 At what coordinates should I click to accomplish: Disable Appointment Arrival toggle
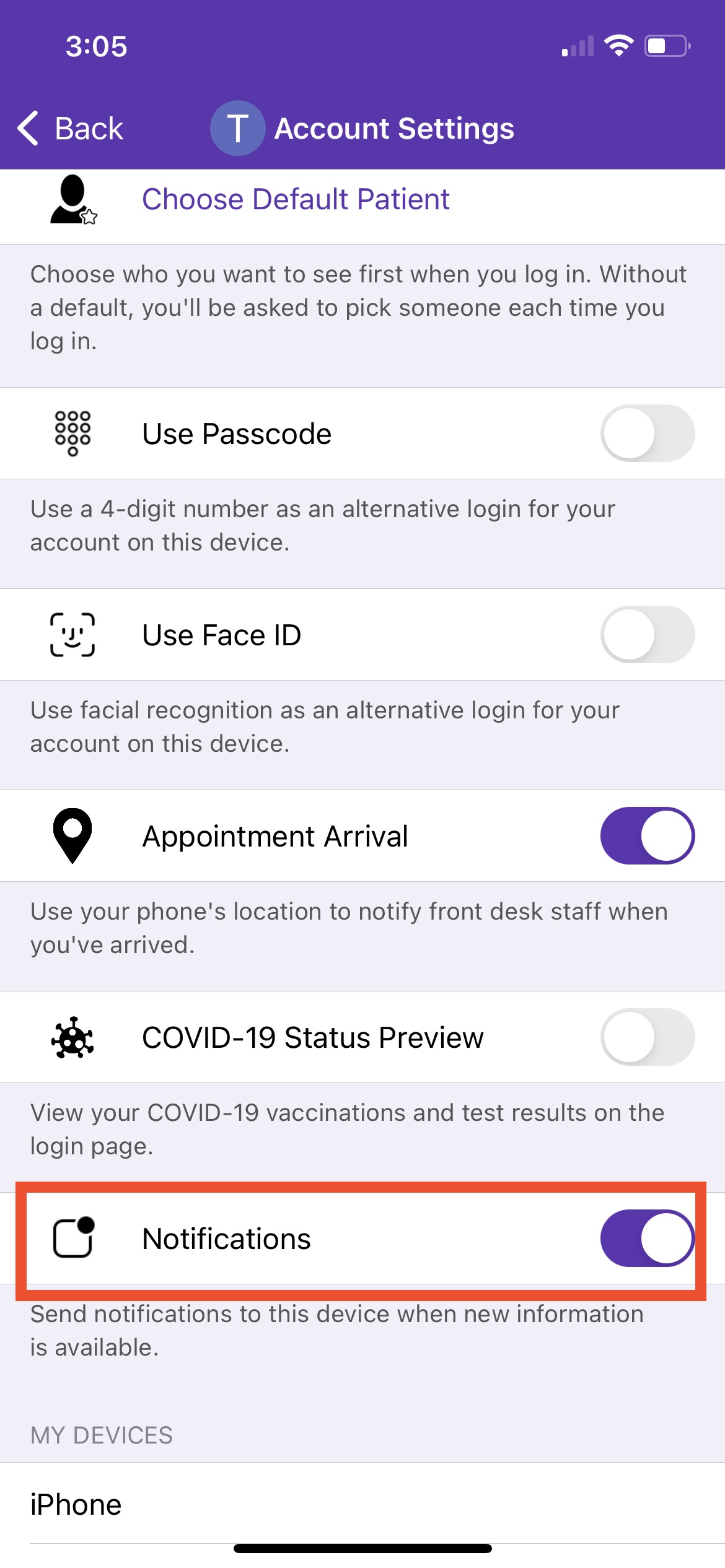(647, 836)
